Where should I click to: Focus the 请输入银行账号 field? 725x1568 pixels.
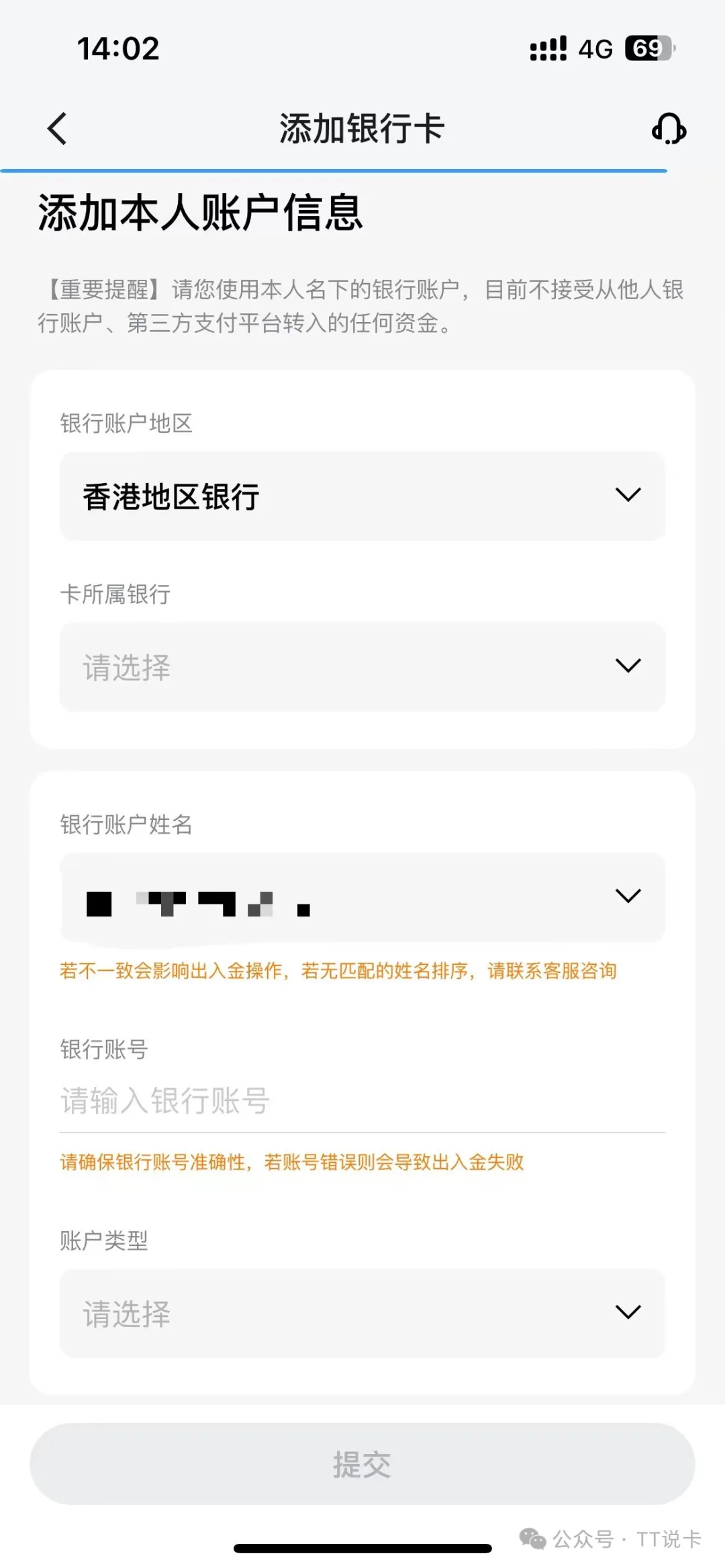tap(362, 1101)
